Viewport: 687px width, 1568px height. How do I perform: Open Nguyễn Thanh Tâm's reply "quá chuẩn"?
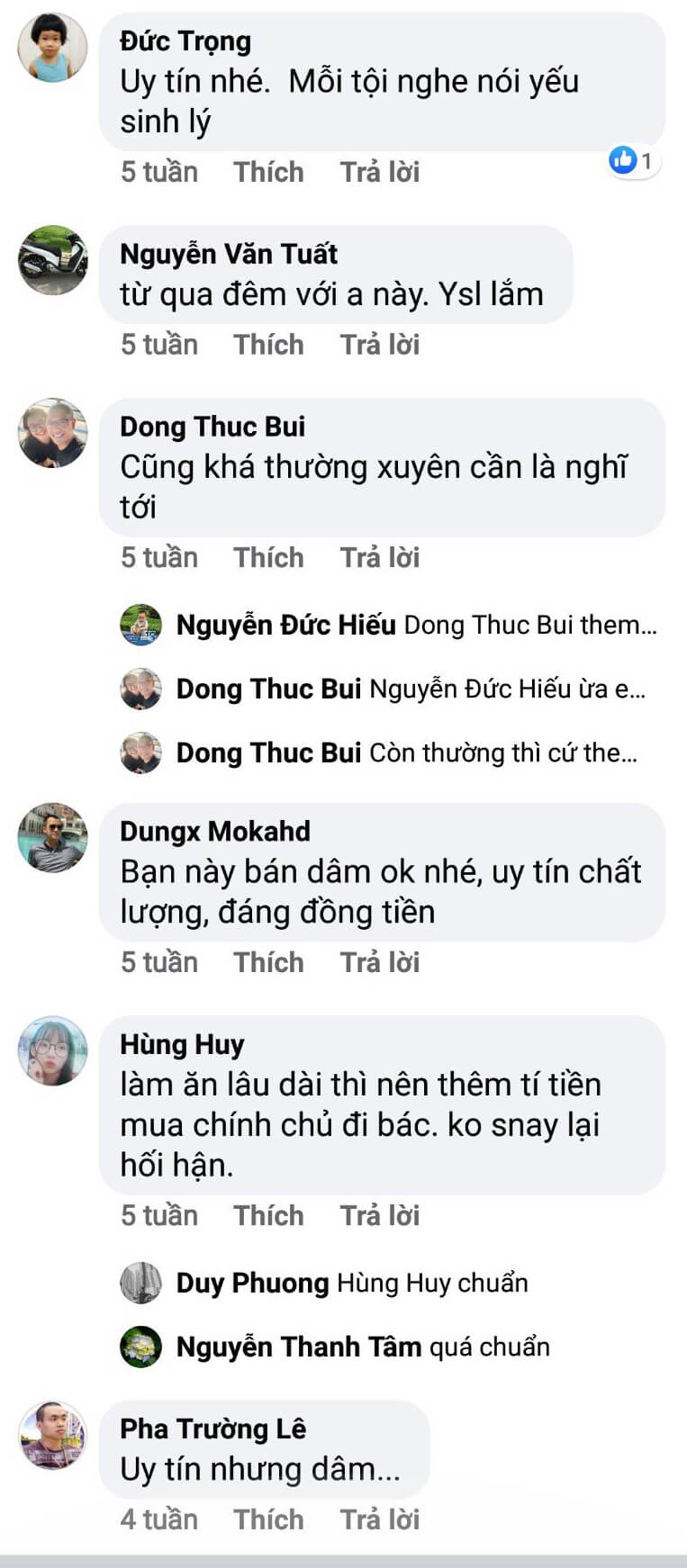[x=363, y=1347]
